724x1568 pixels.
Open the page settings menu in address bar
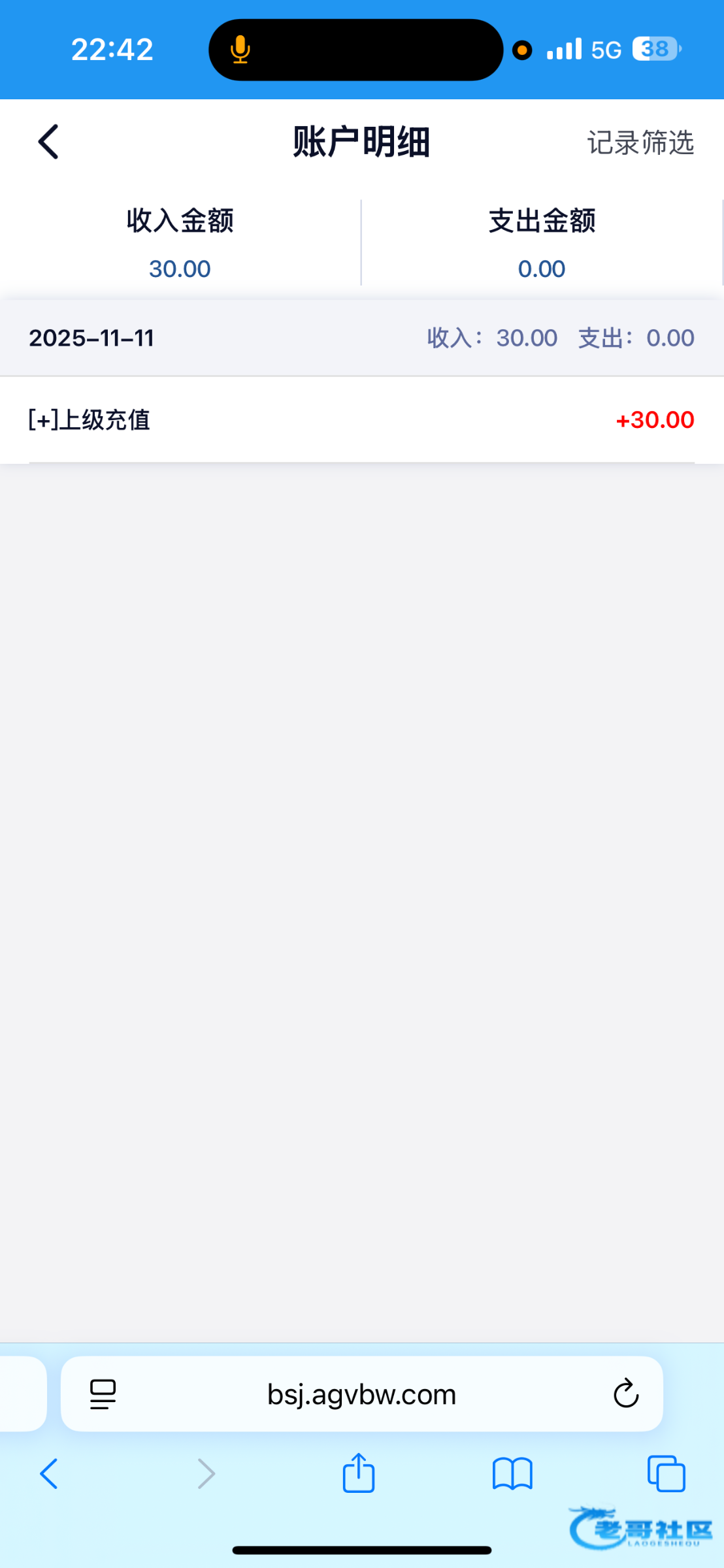(103, 1394)
